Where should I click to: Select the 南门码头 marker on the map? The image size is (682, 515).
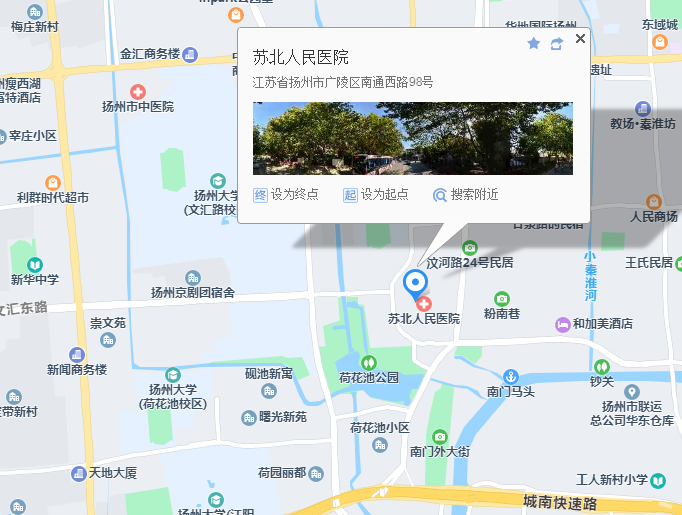click(510, 376)
